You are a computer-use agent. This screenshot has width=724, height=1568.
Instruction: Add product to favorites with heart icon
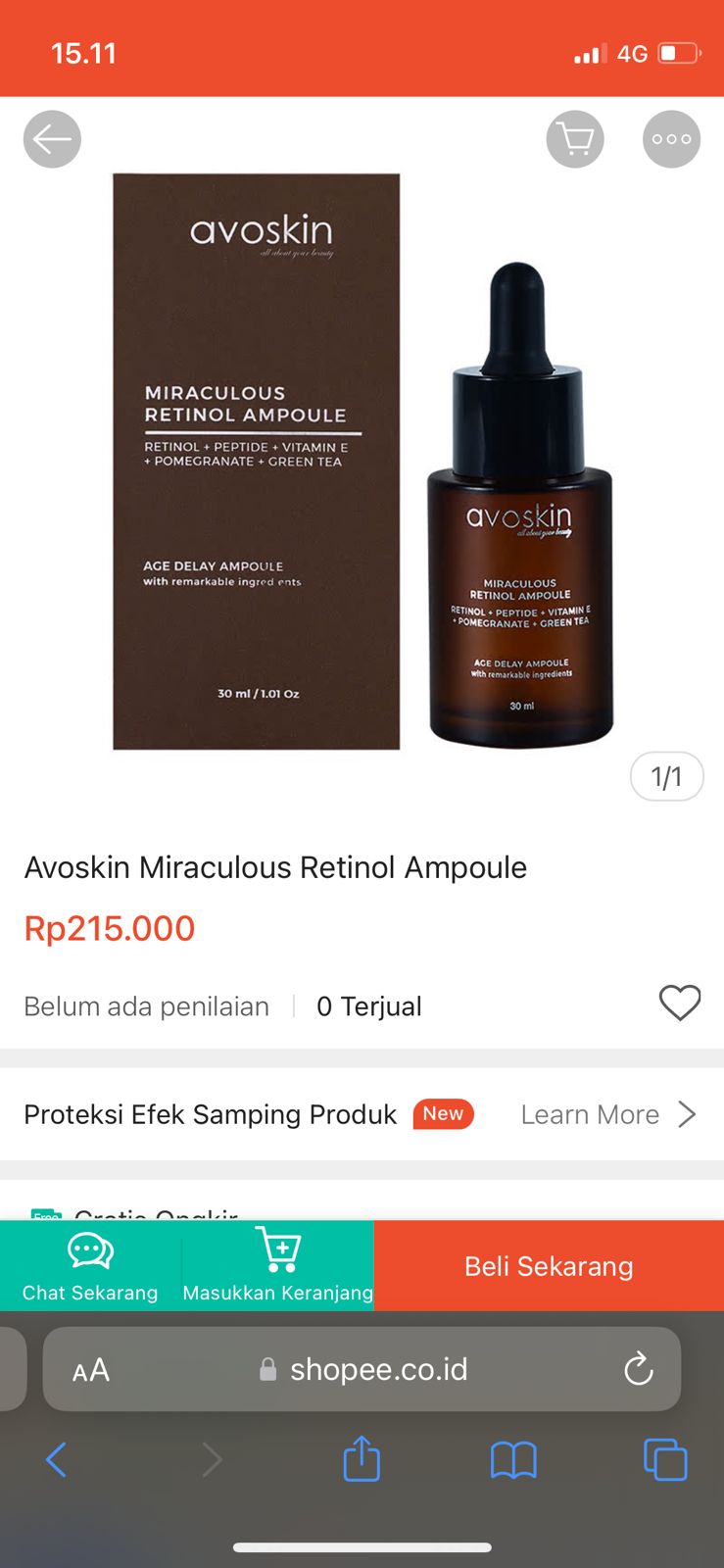click(x=680, y=1003)
